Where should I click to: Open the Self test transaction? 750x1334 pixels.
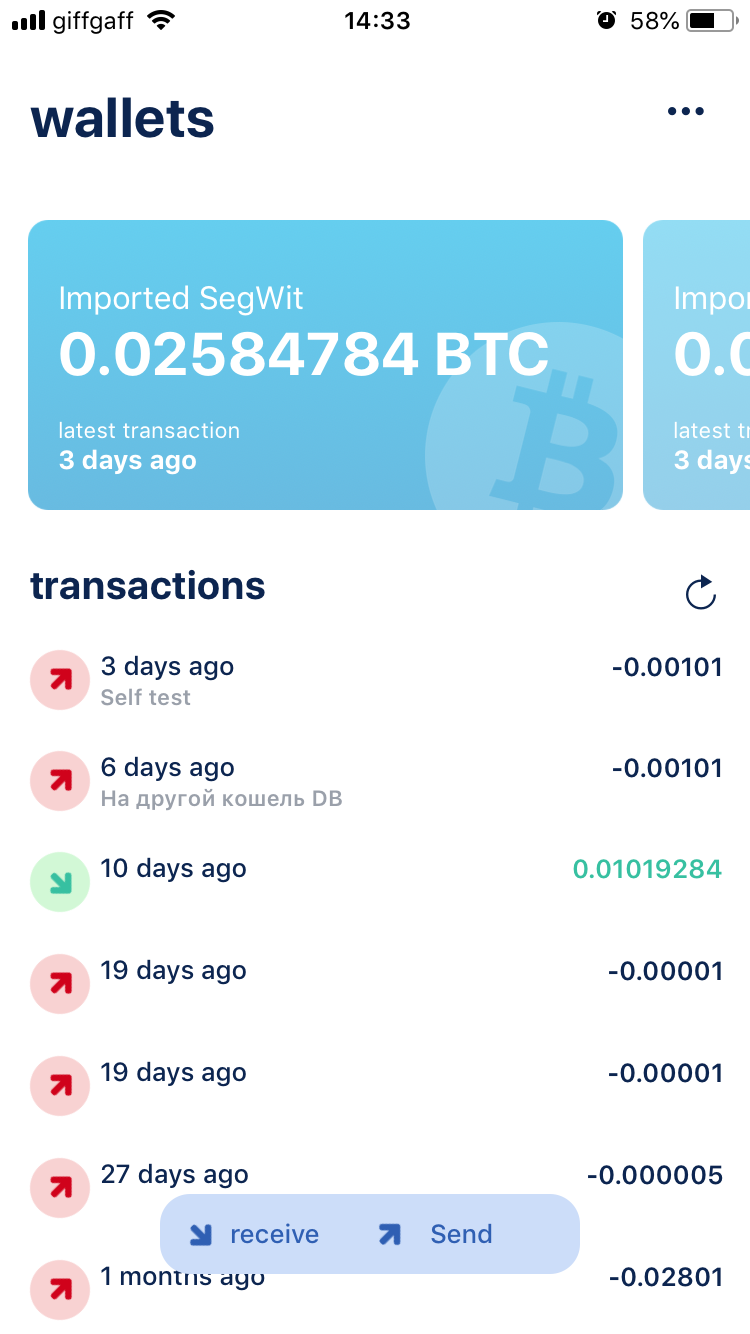pyautogui.click(x=375, y=680)
